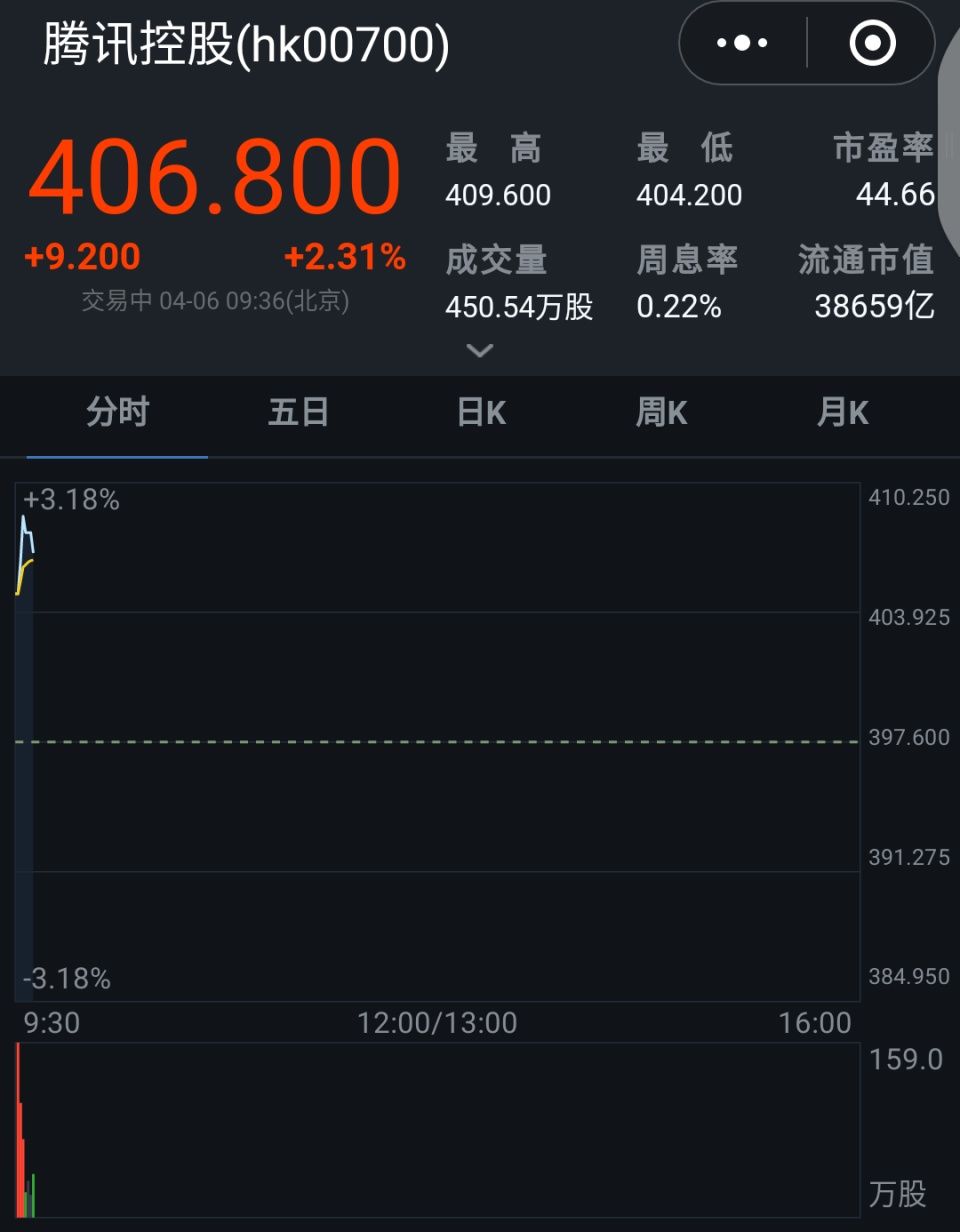Switch to the 分时 chart tab
The width and height of the screenshot is (960, 1232).
pyautogui.click(x=117, y=412)
